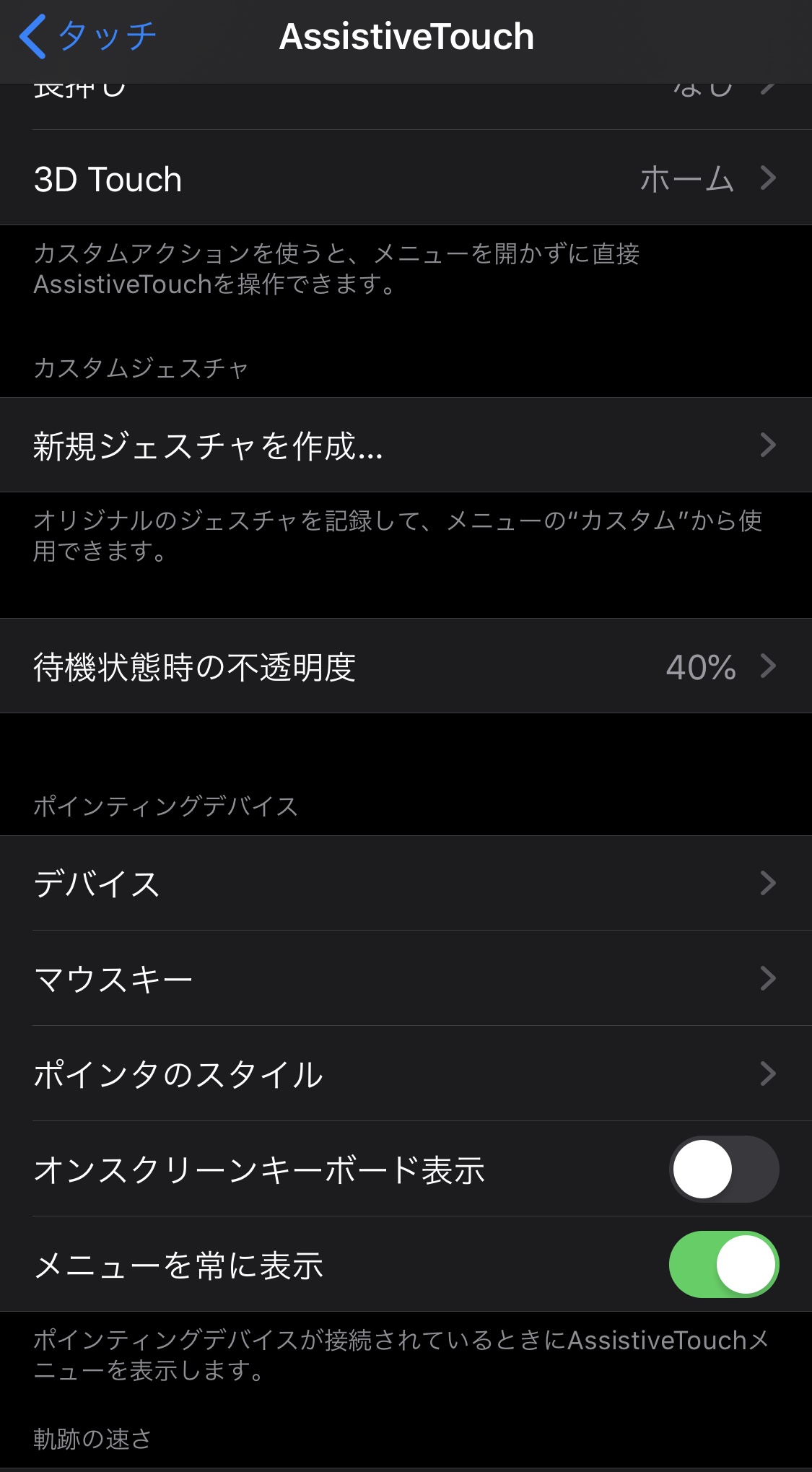The width and height of the screenshot is (812, 1472).
Task: Open the デバイス row
Action: [406, 883]
